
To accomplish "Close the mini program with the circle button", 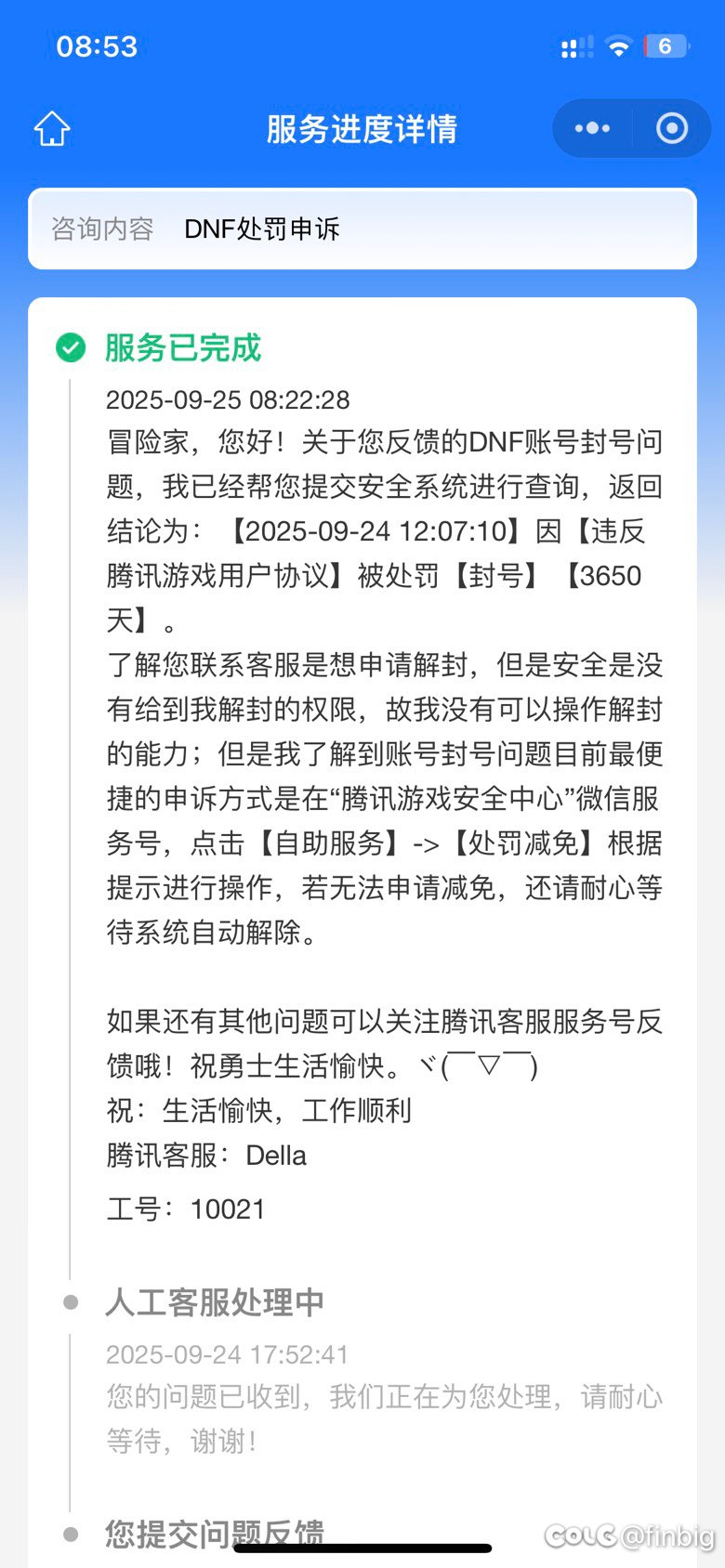I will click(x=671, y=128).
